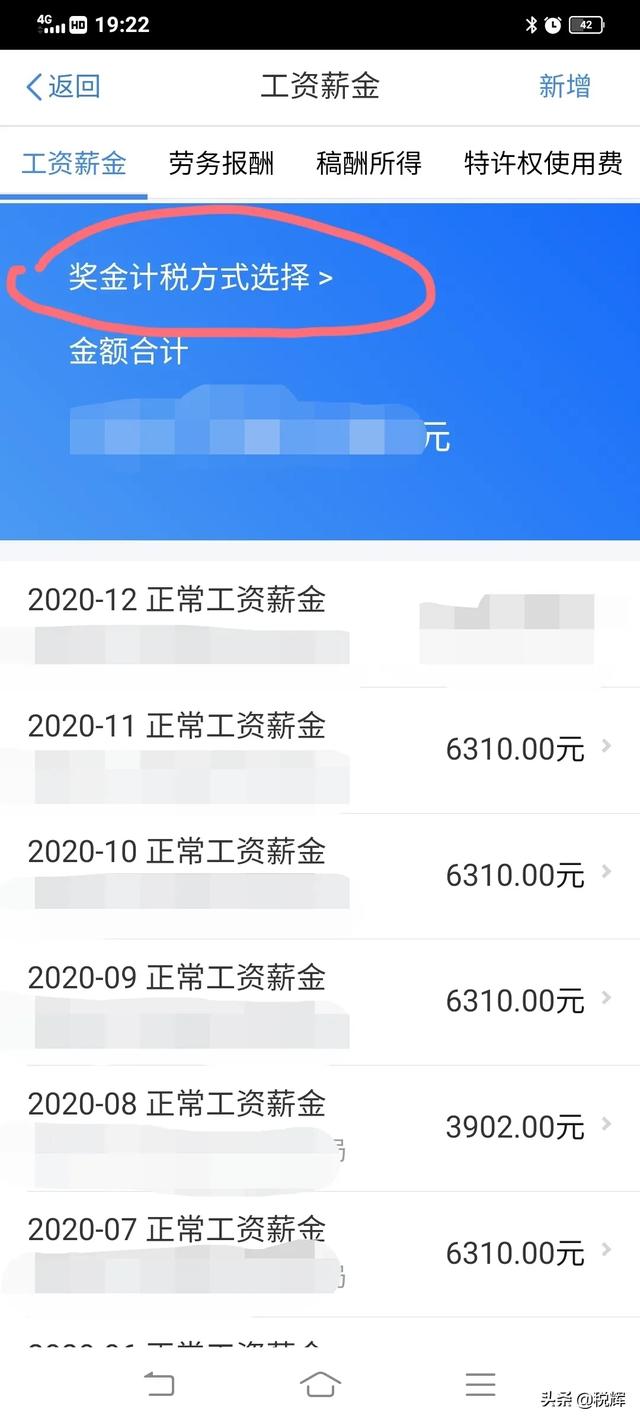640x1422 pixels.
Task: Open the 2020-08 record of 3902.00元
Action: coord(320,1128)
